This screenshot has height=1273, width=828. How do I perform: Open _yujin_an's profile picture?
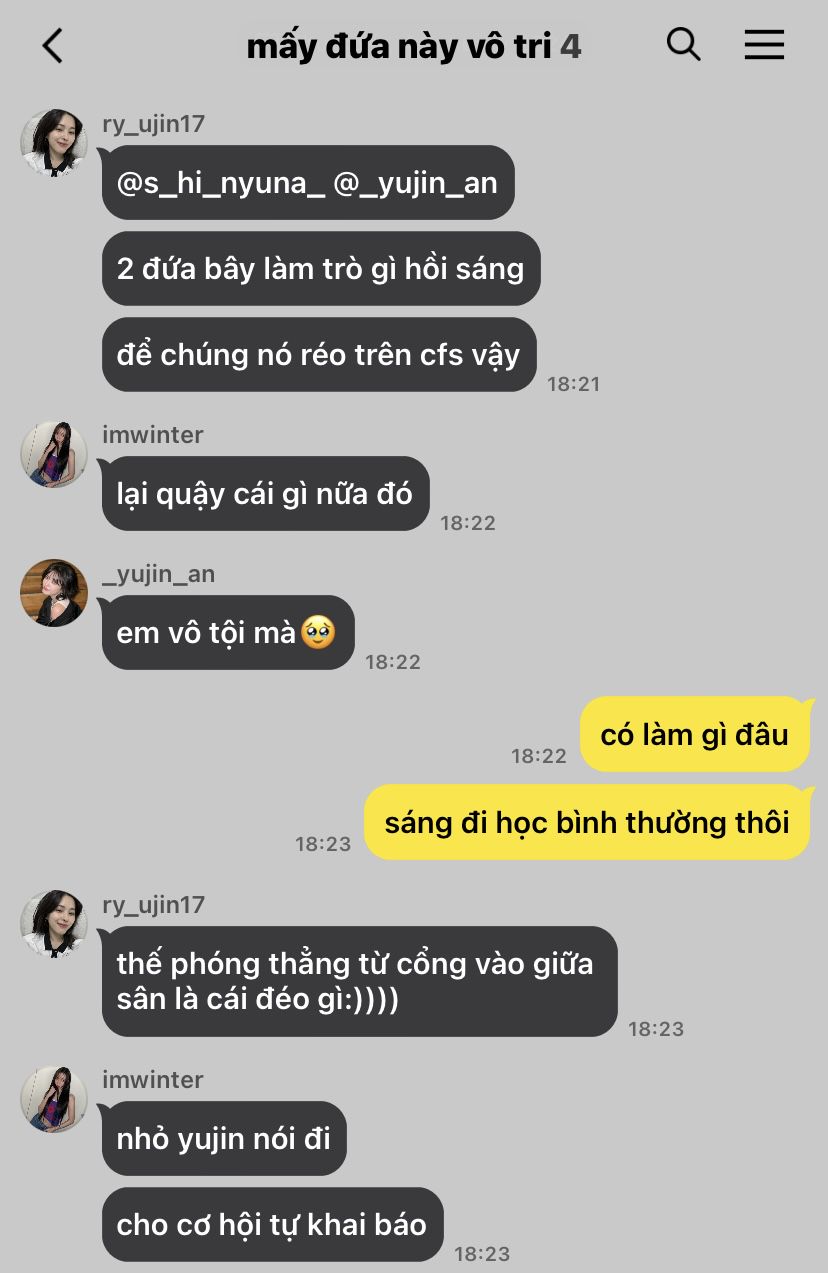pos(54,593)
